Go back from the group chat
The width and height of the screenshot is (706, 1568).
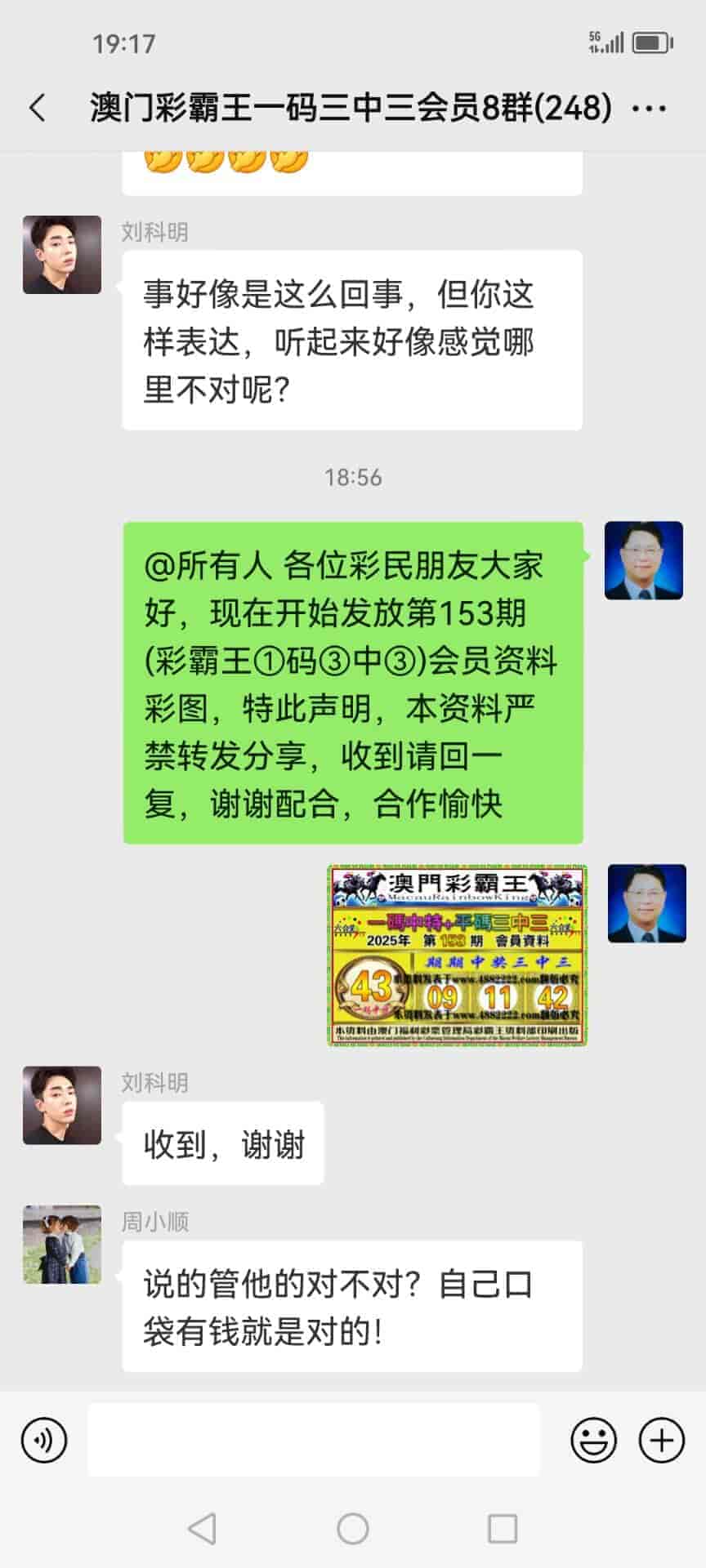pyautogui.click(x=38, y=108)
